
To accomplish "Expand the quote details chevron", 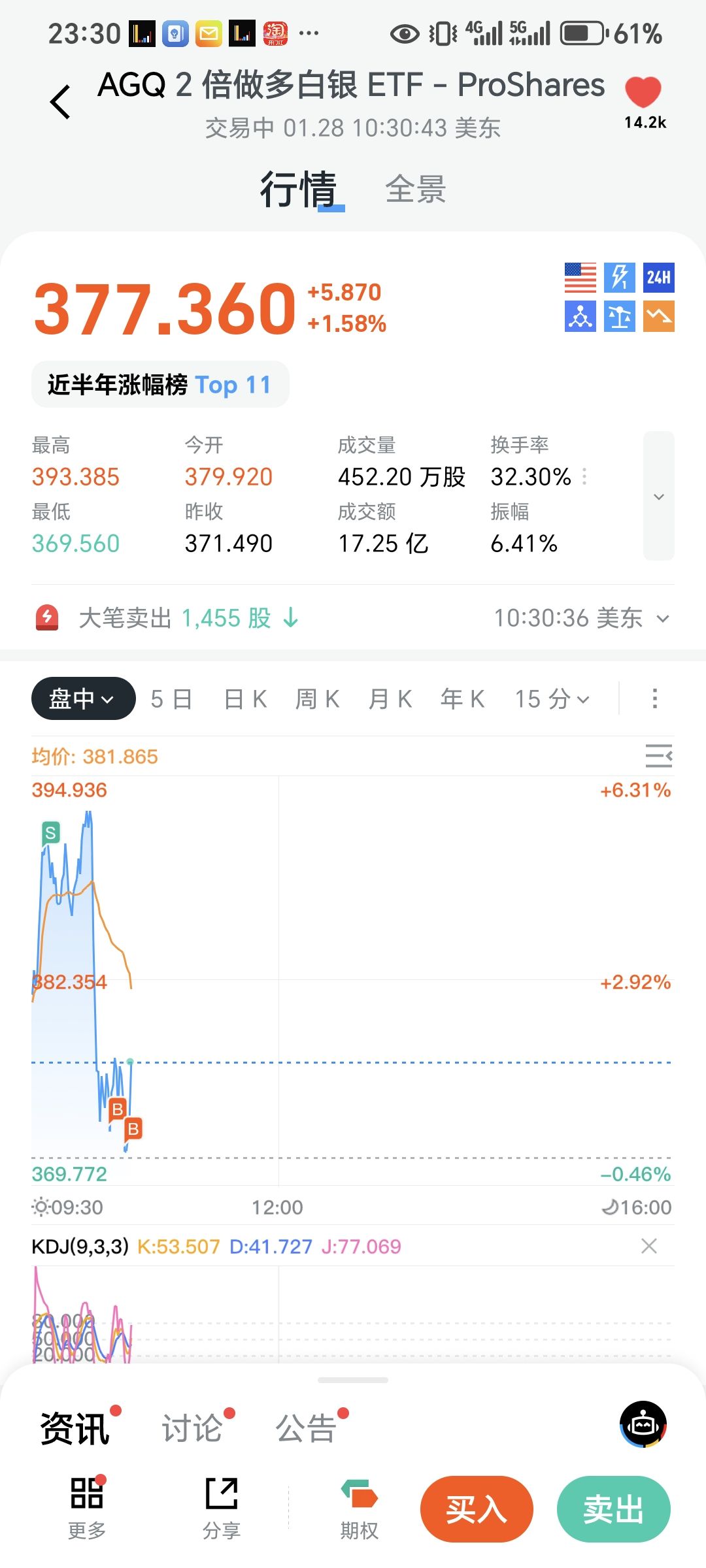I will (658, 497).
